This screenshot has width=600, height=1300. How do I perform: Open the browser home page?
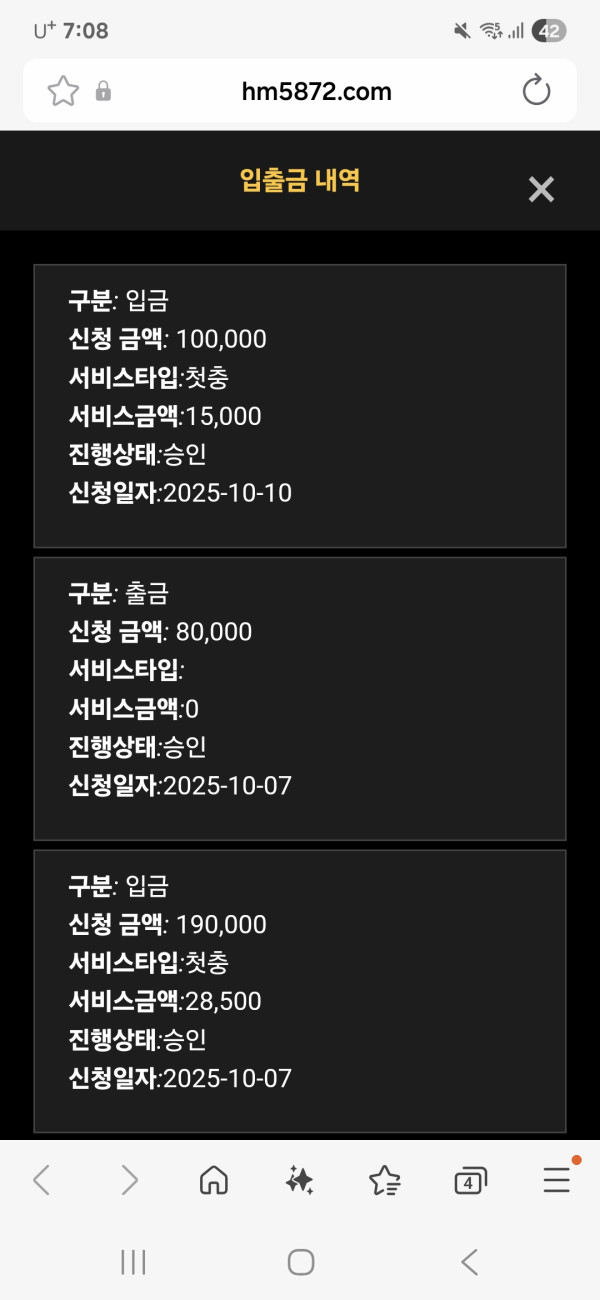click(214, 1181)
